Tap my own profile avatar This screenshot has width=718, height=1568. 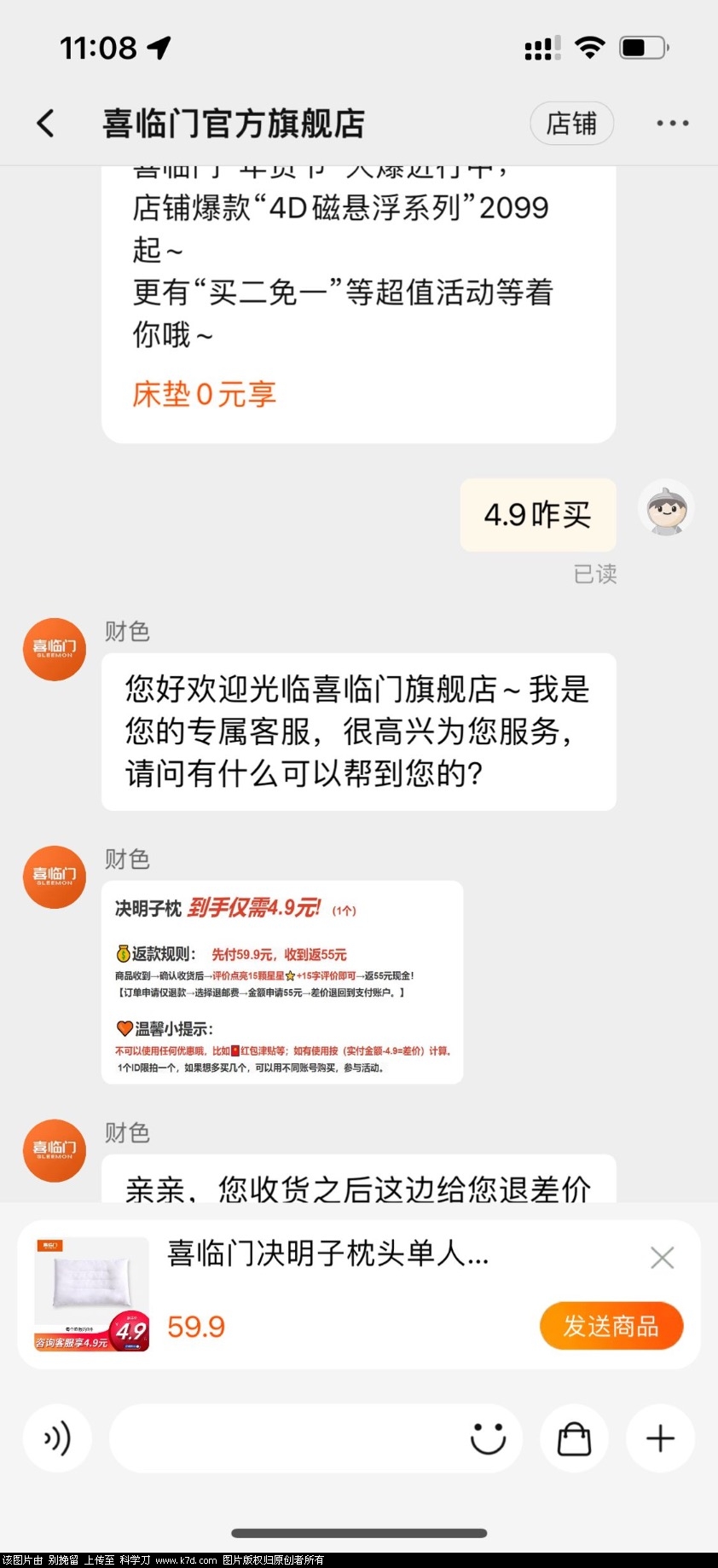tap(666, 508)
